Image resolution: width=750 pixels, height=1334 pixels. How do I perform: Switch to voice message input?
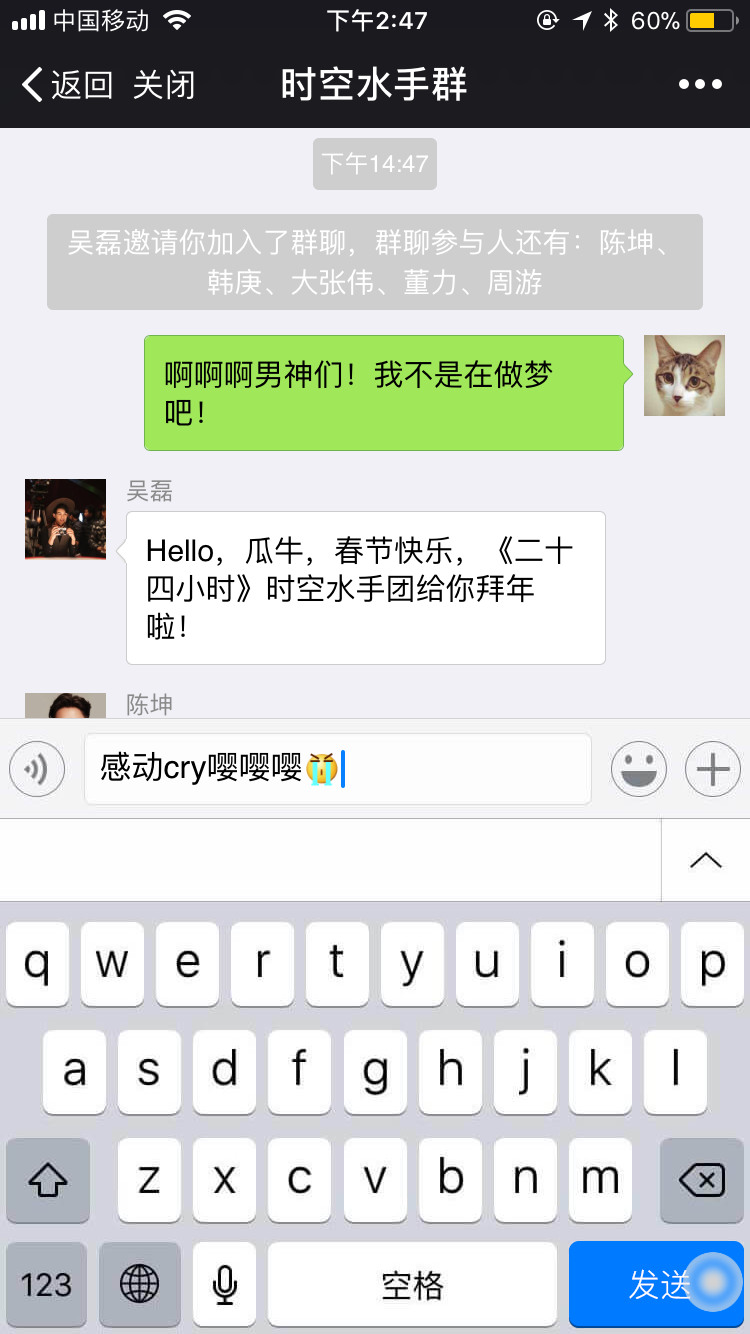coord(37,769)
